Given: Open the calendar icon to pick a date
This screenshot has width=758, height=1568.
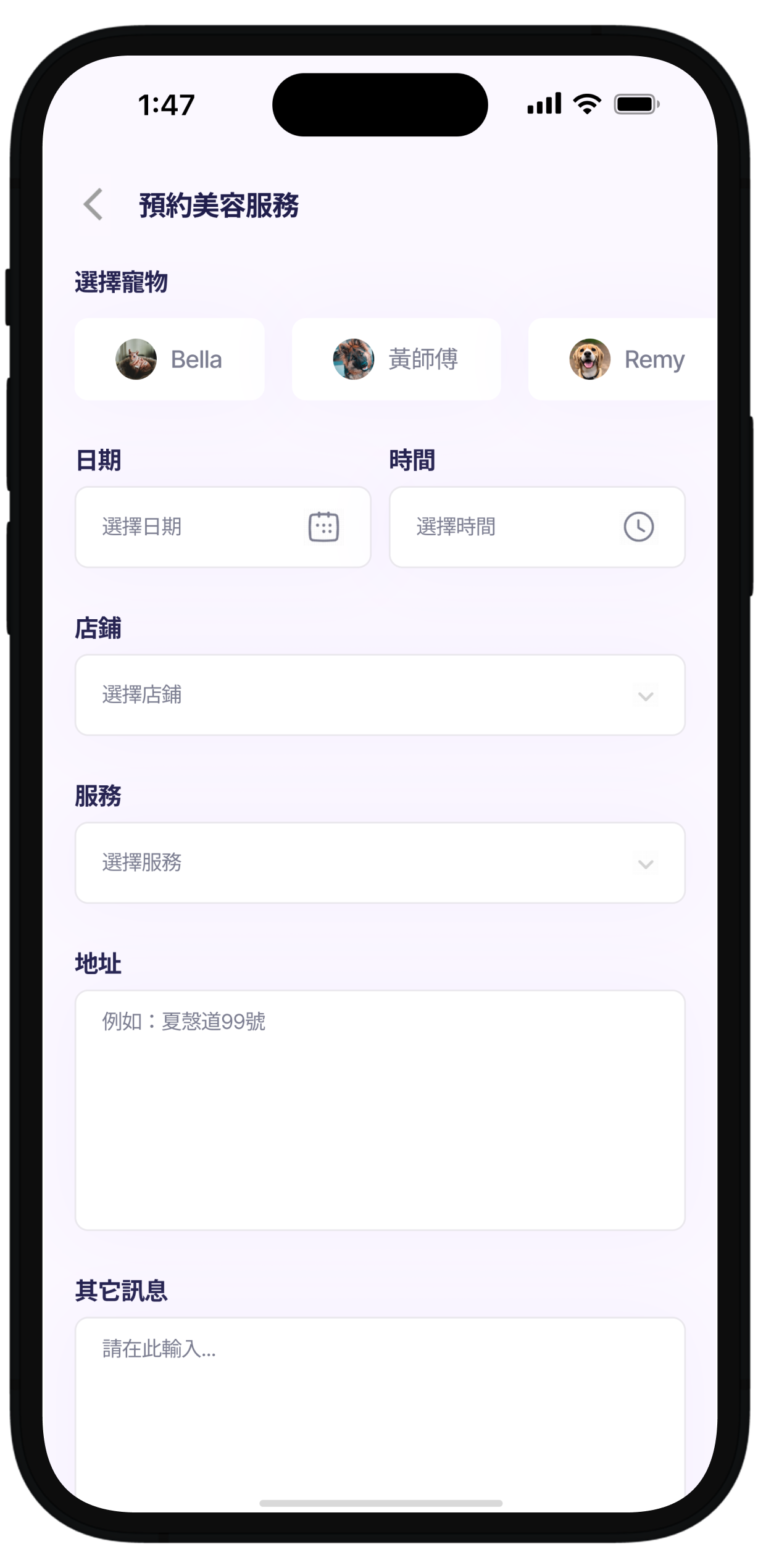Looking at the screenshot, I should [323, 527].
